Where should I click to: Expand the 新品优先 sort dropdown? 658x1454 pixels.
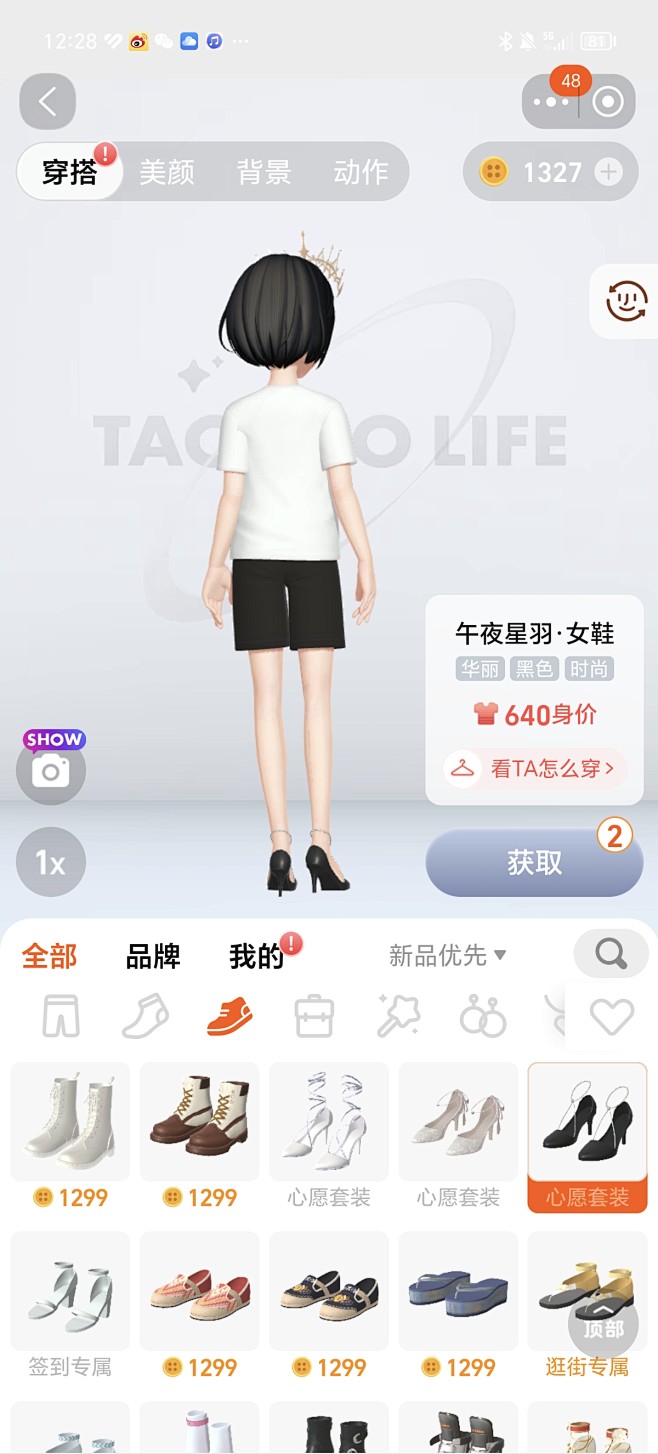tap(448, 956)
